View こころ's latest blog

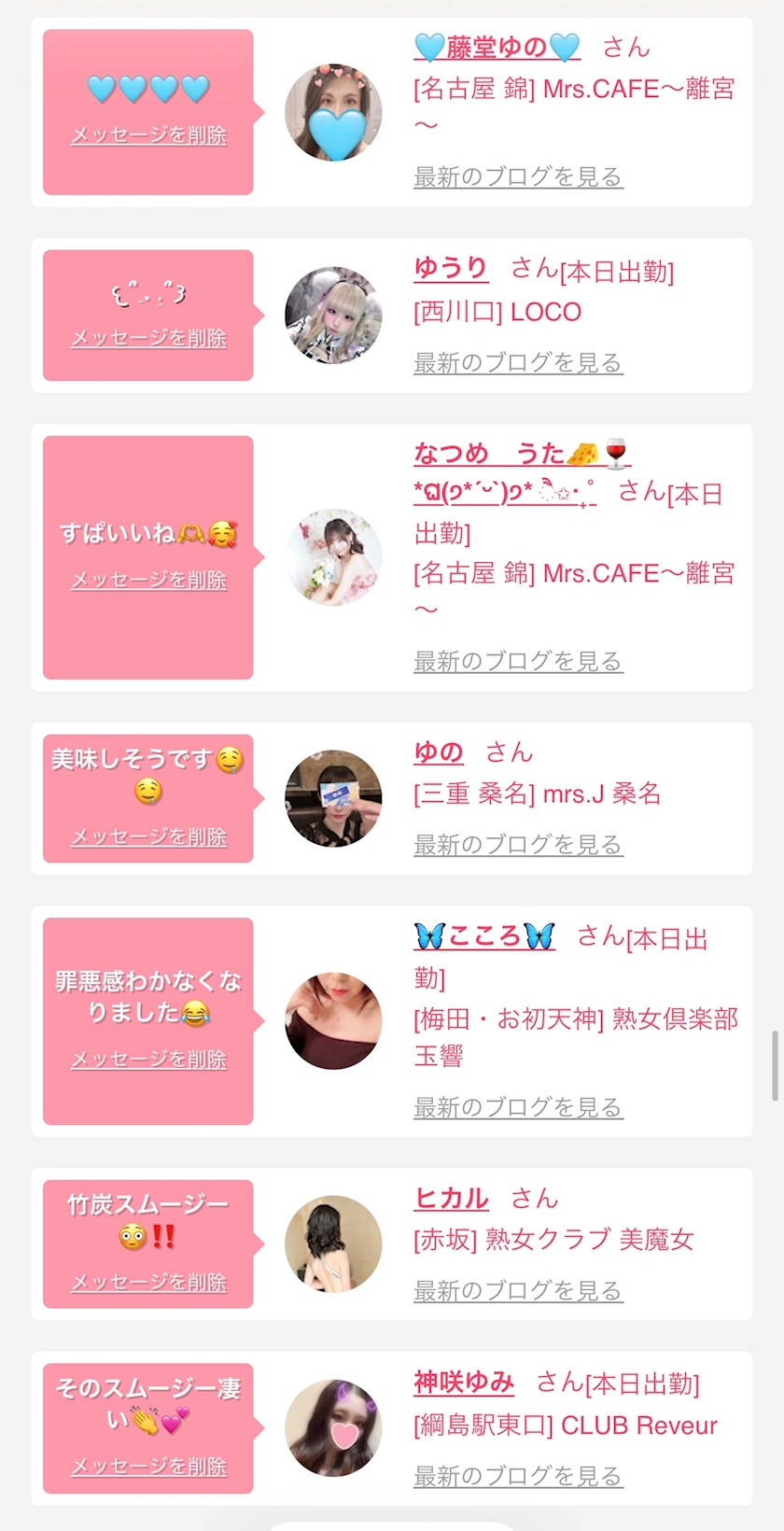[518, 1107]
